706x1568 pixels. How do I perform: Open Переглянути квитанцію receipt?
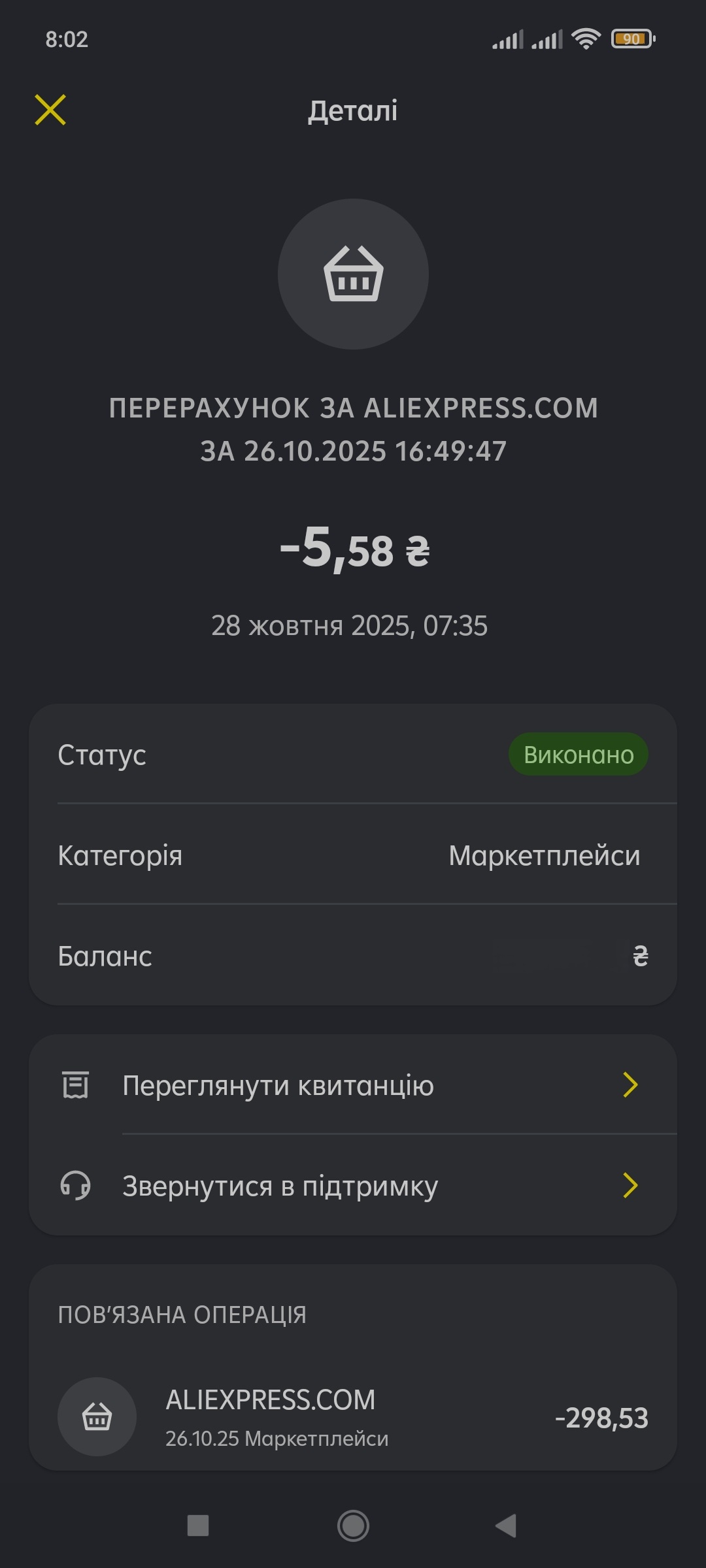tap(353, 1085)
